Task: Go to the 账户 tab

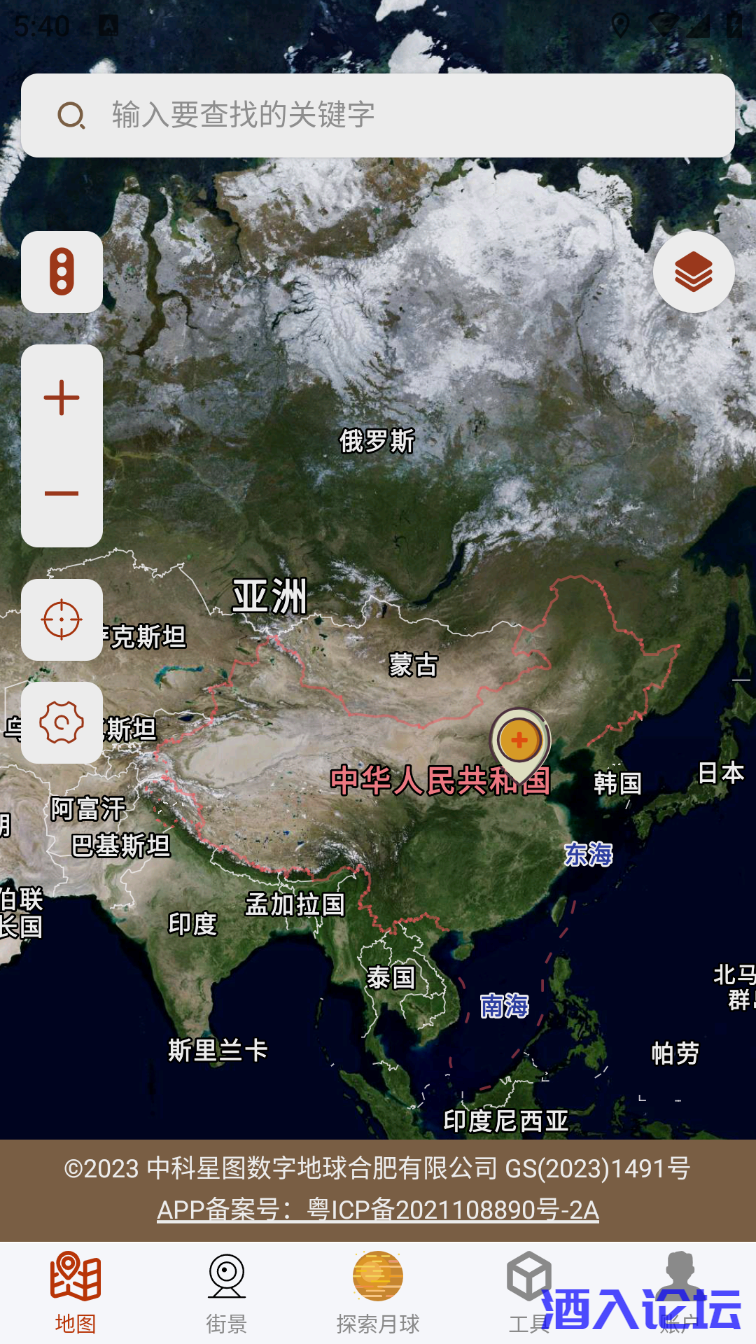Action: [680, 1293]
